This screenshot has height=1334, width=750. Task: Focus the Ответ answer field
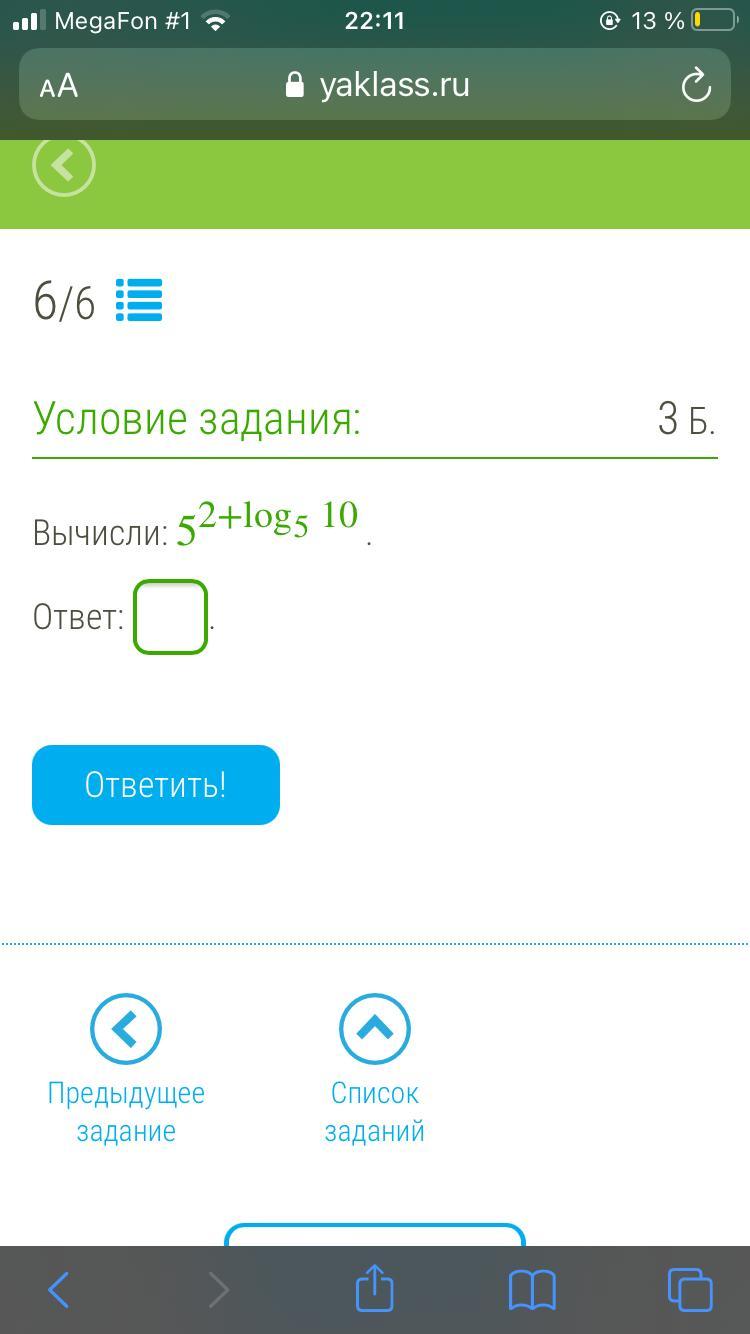point(170,617)
